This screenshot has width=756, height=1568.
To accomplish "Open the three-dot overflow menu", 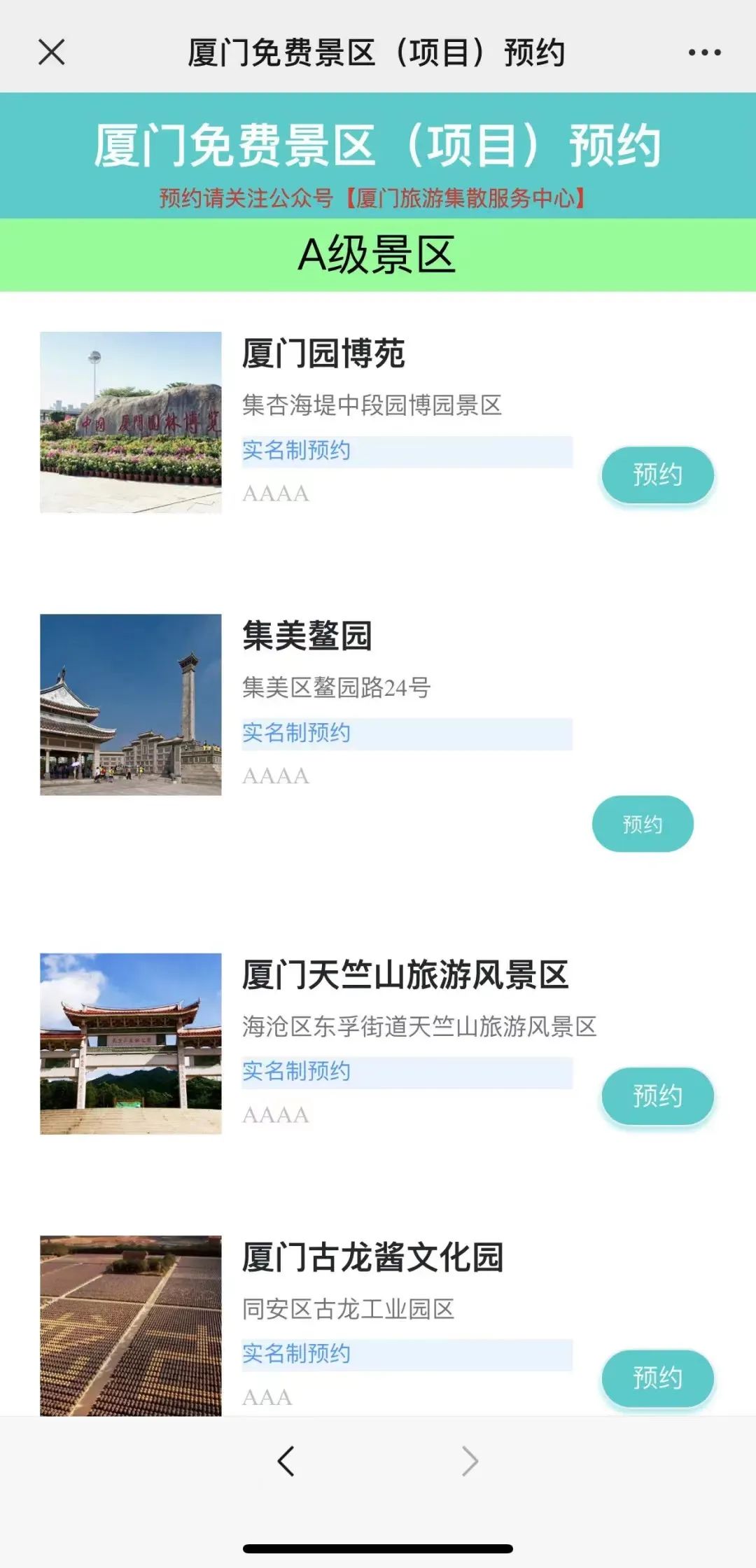I will click(x=704, y=52).
